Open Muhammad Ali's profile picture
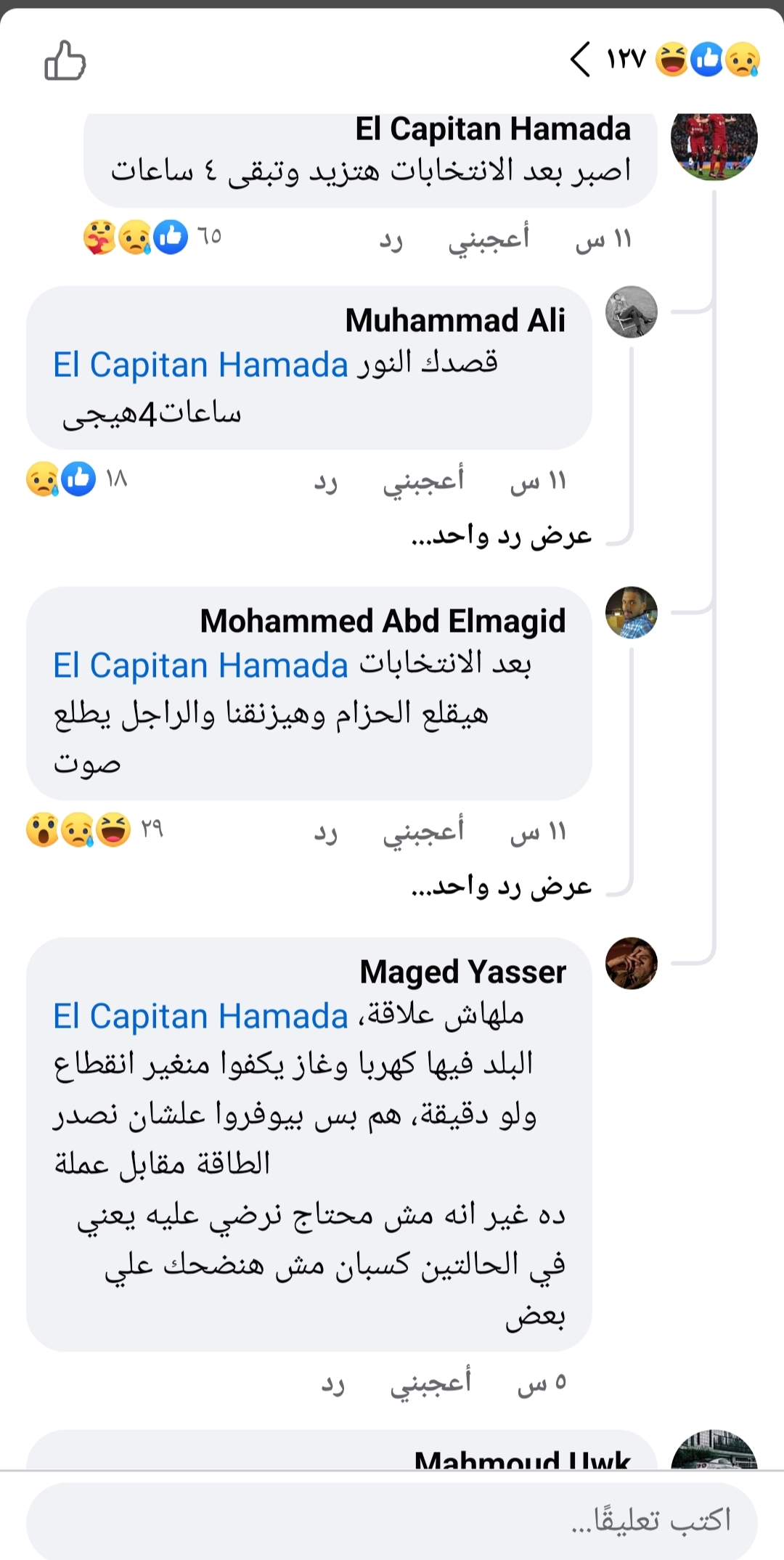The width and height of the screenshot is (784, 1560). click(631, 312)
